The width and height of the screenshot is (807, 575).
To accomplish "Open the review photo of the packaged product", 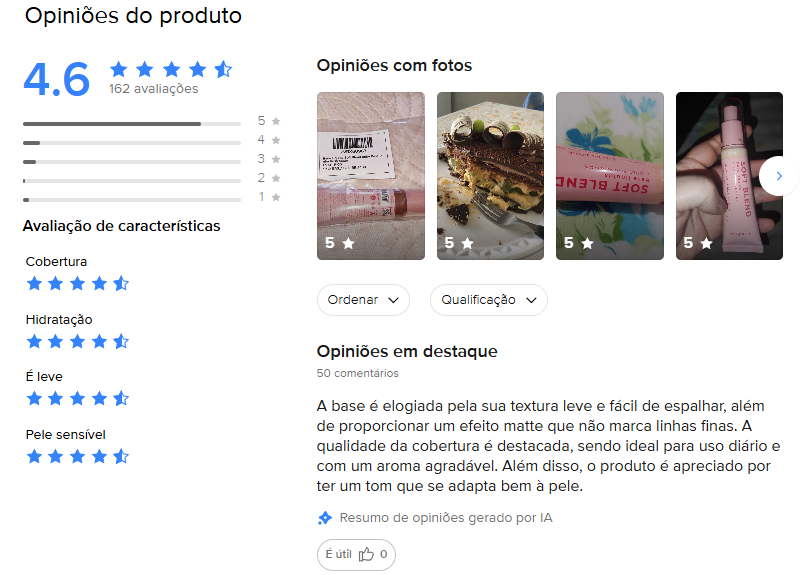I will click(370, 175).
